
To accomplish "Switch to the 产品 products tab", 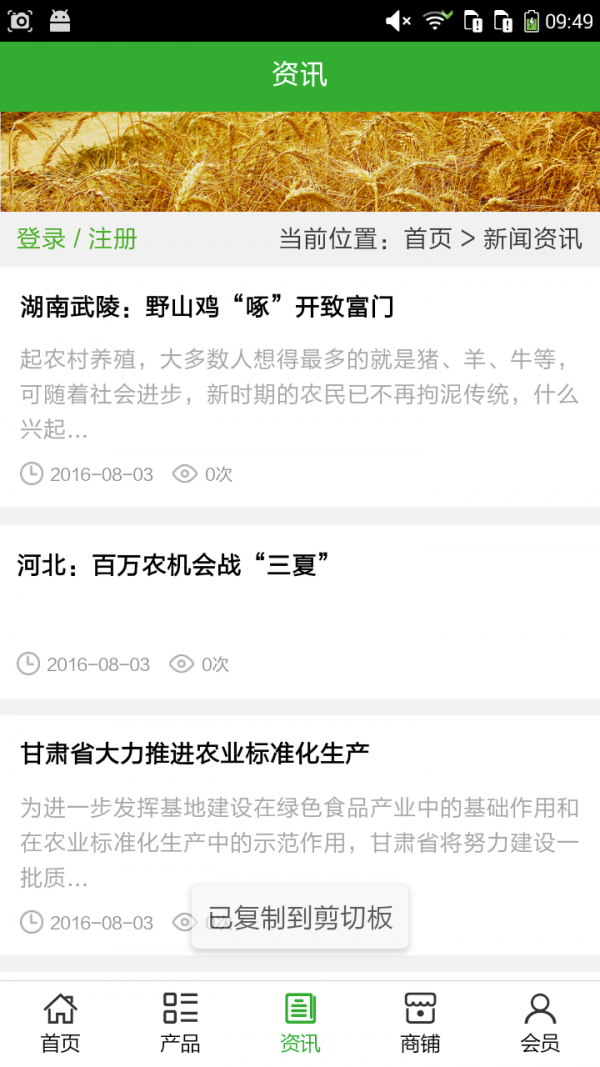I will point(180,1023).
